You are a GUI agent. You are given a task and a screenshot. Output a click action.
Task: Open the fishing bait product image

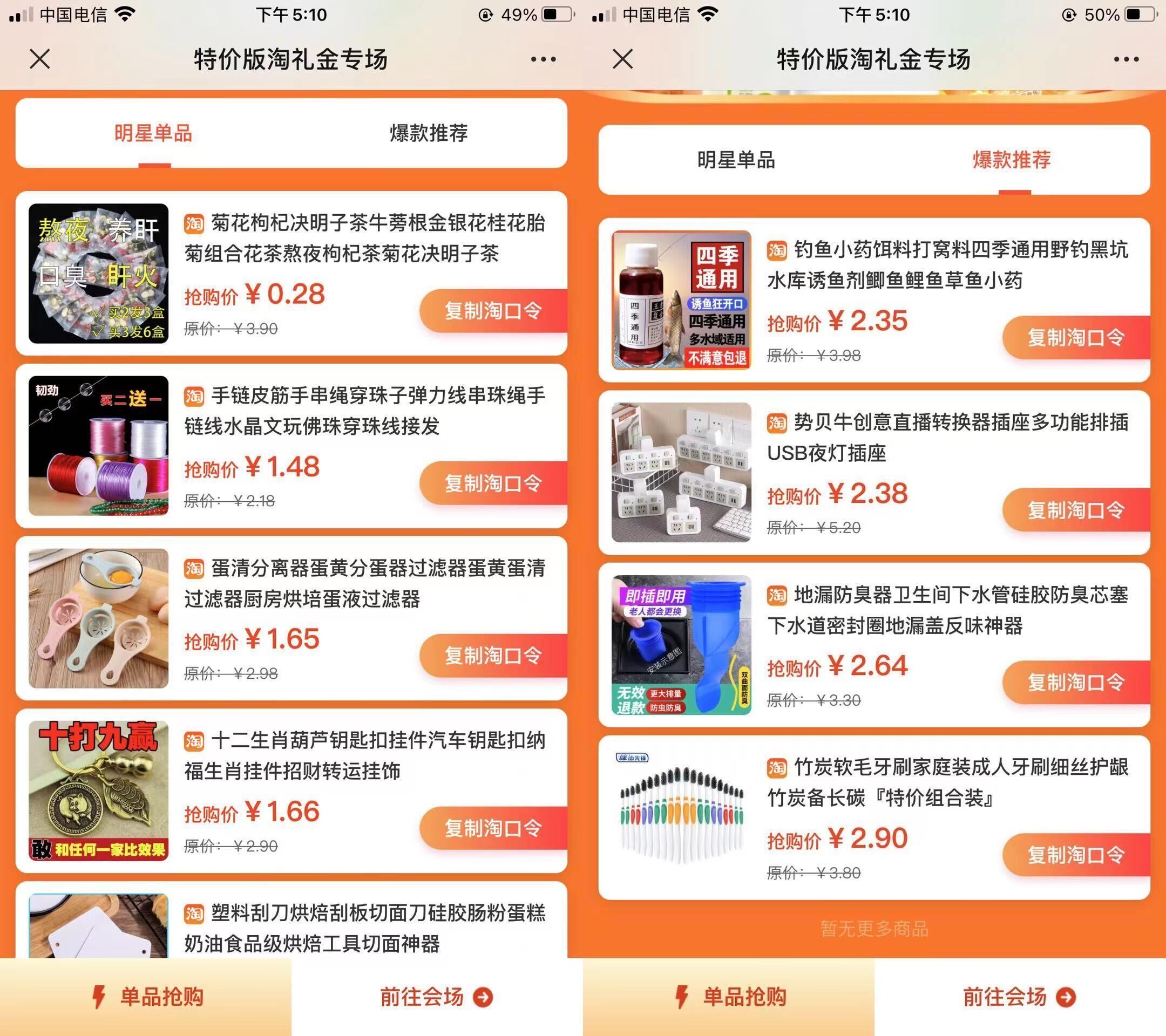681,300
